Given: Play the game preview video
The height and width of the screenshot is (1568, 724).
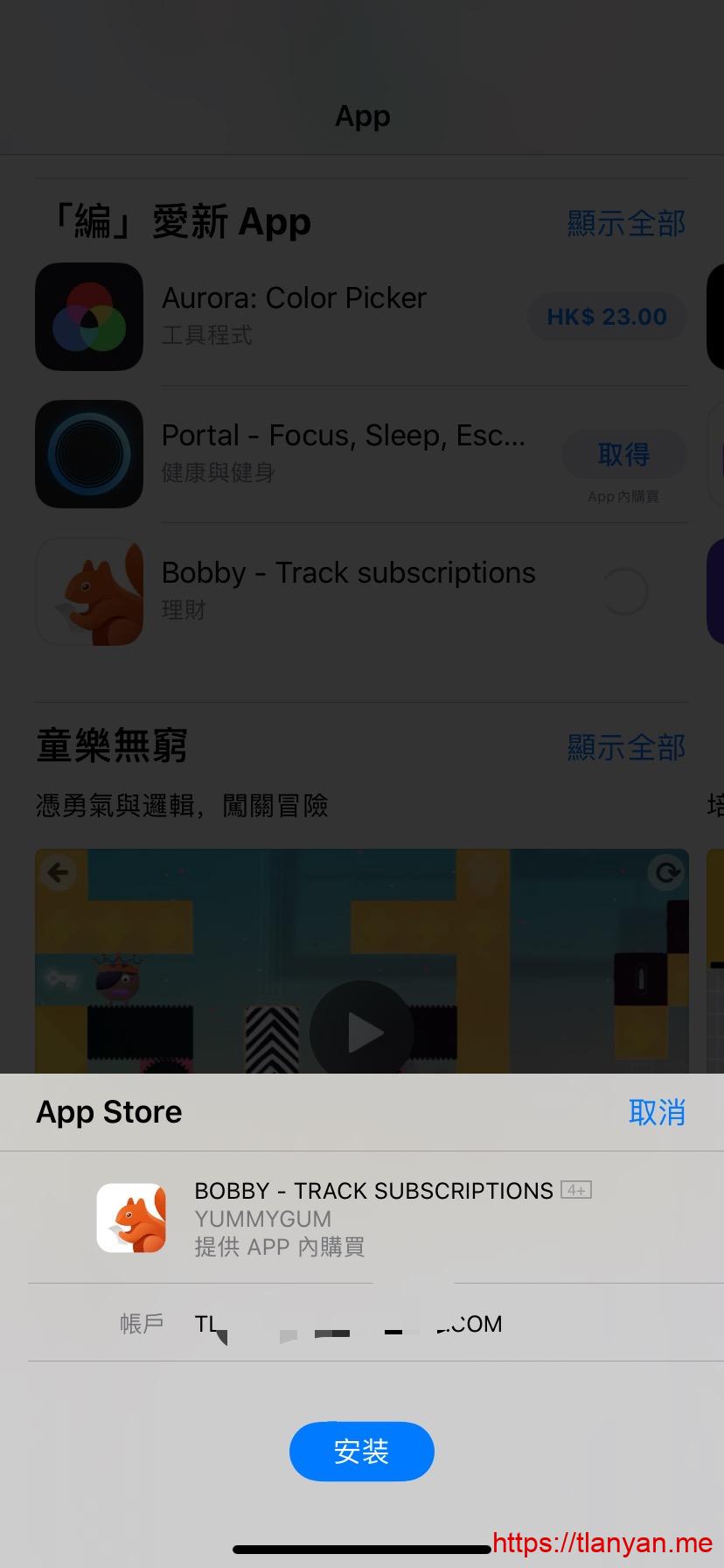Looking at the screenshot, I should (x=362, y=1032).
